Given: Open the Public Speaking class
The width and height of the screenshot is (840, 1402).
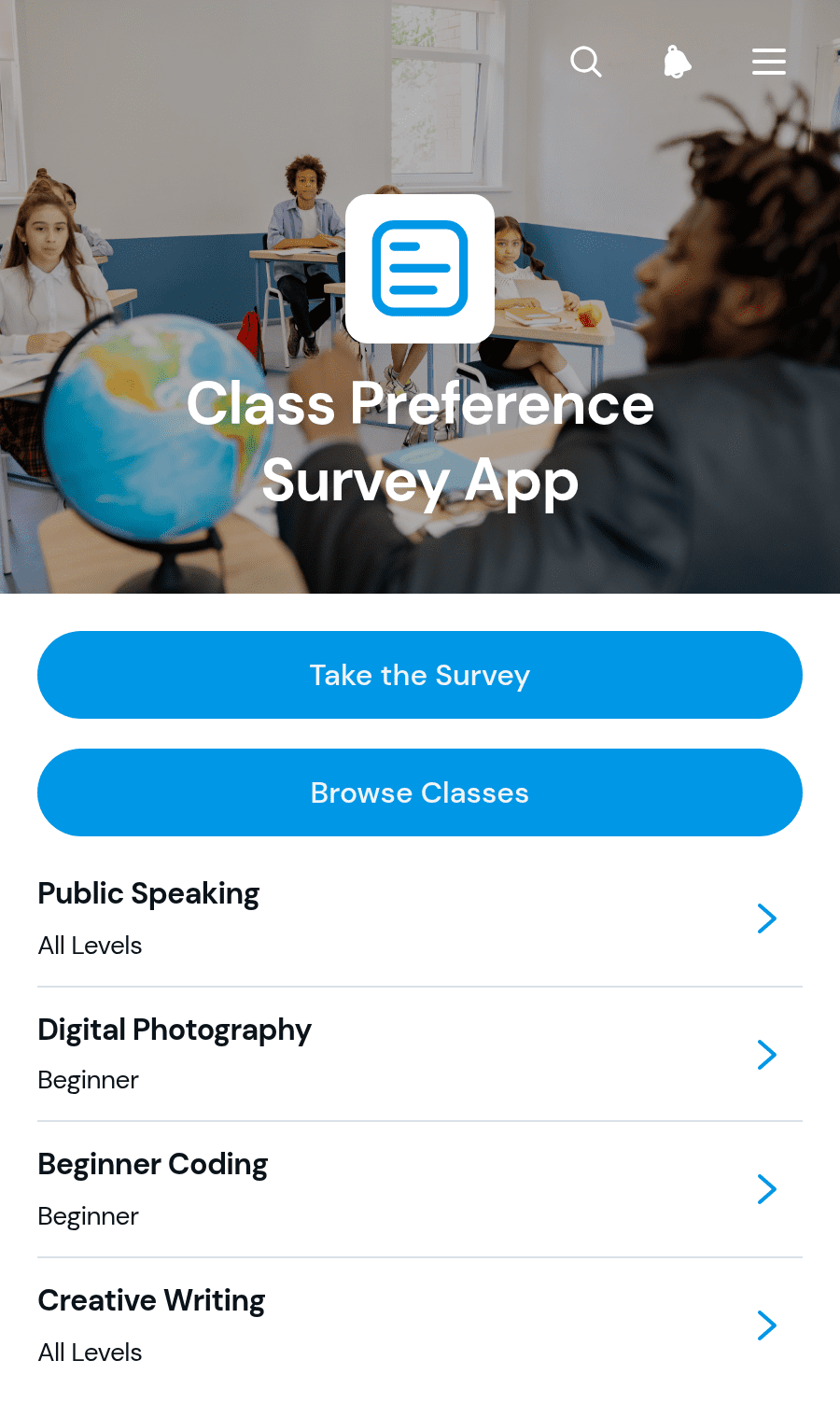Looking at the screenshot, I should [420, 918].
